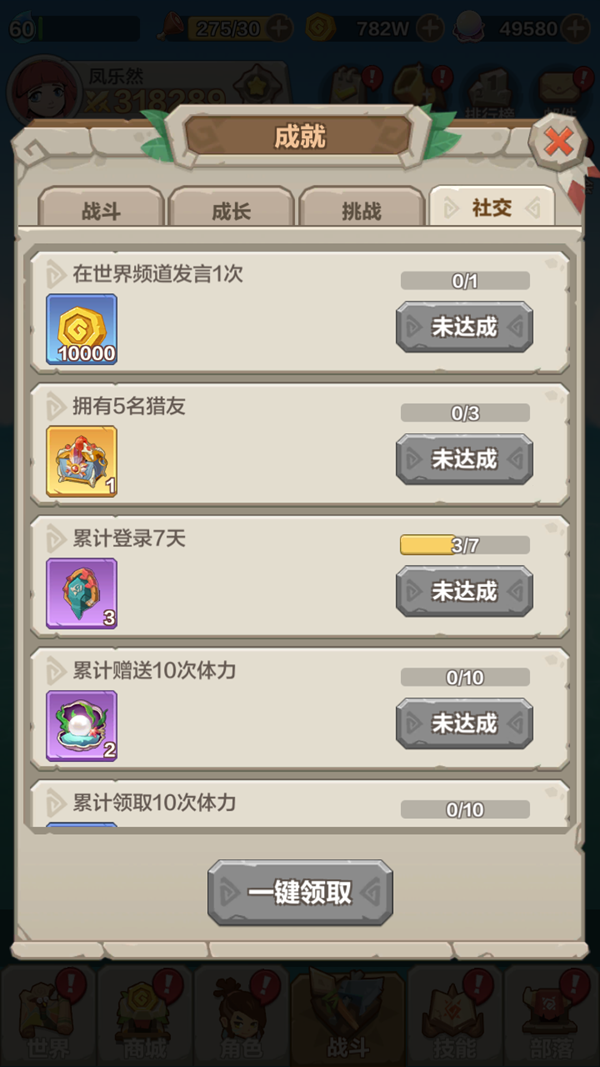View the 10000 gold coin reward

pyautogui.click(x=82, y=329)
